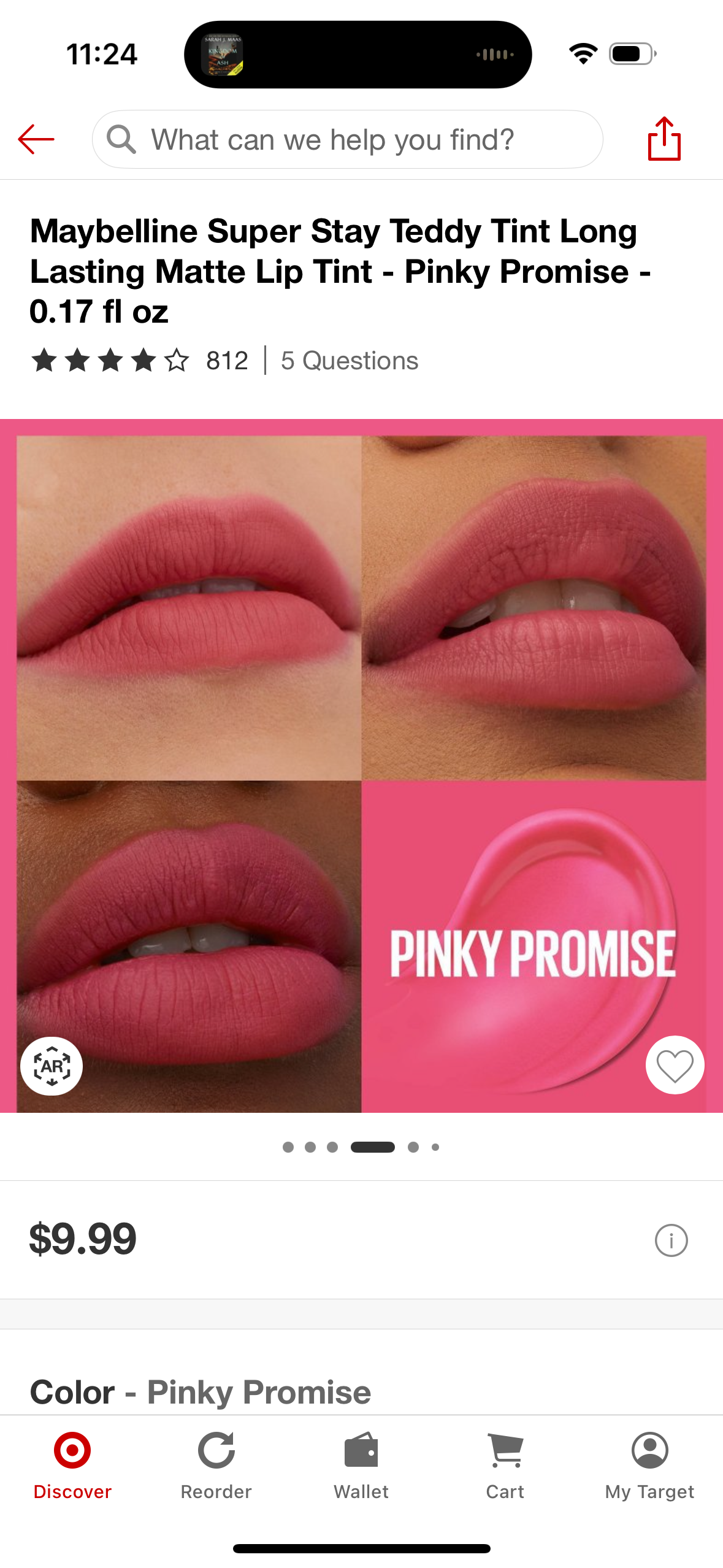Open the Pinky Promise product image

tap(361, 765)
